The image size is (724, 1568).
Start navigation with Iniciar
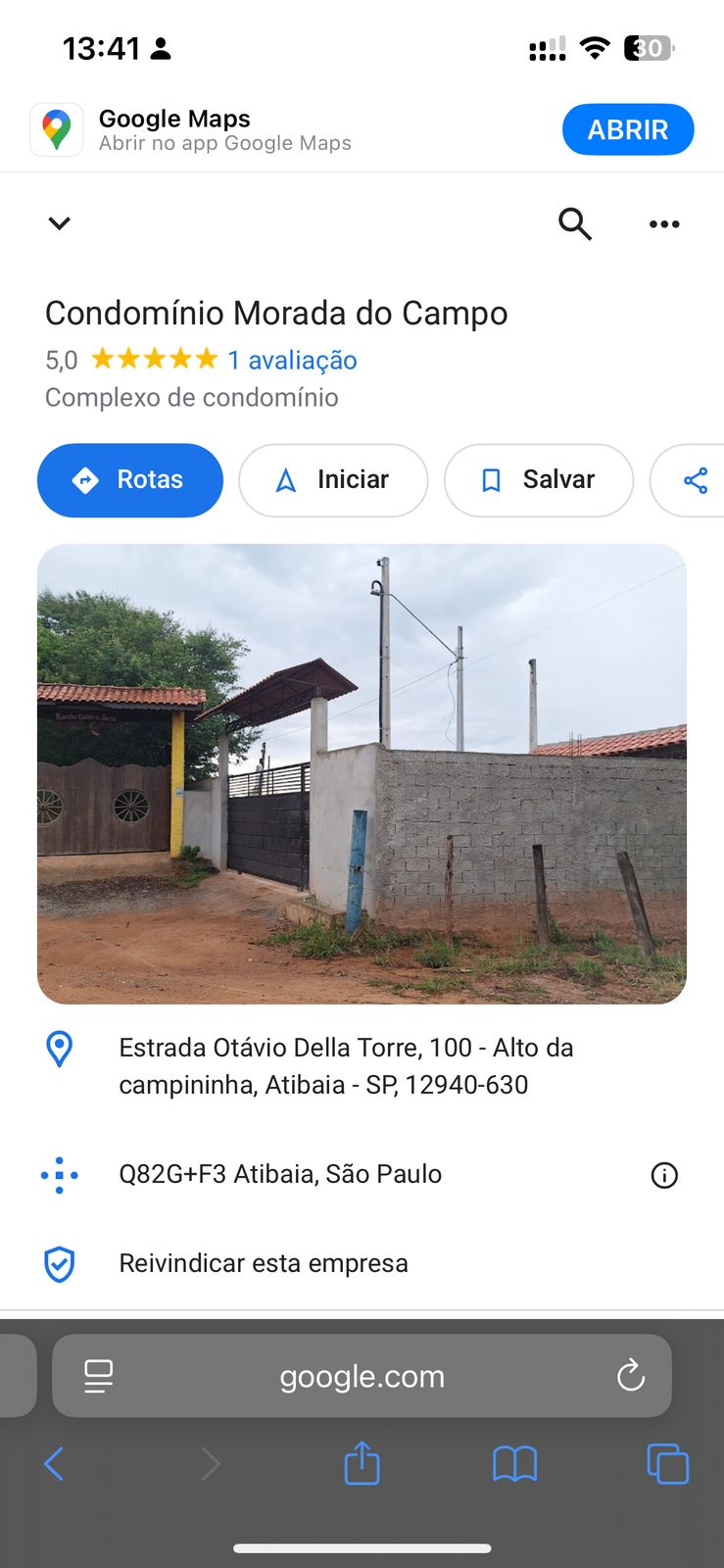[x=333, y=480]
